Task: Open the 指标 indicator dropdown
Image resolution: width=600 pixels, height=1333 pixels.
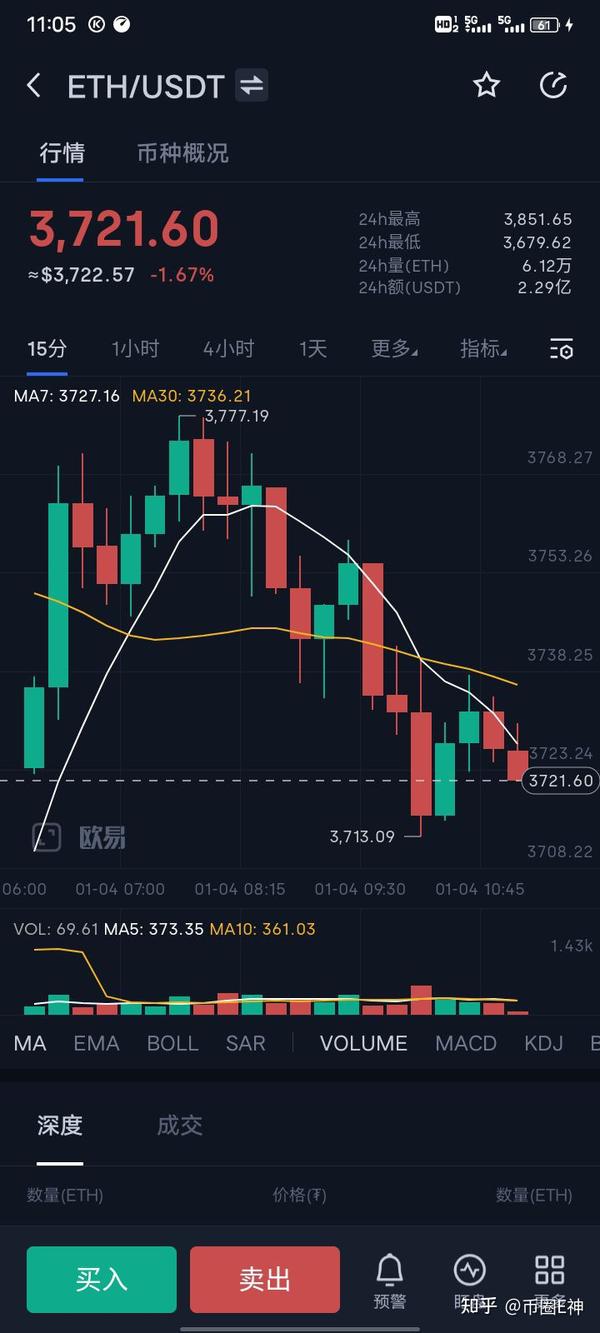Action: pyautogui.click(x=483, y=349)
